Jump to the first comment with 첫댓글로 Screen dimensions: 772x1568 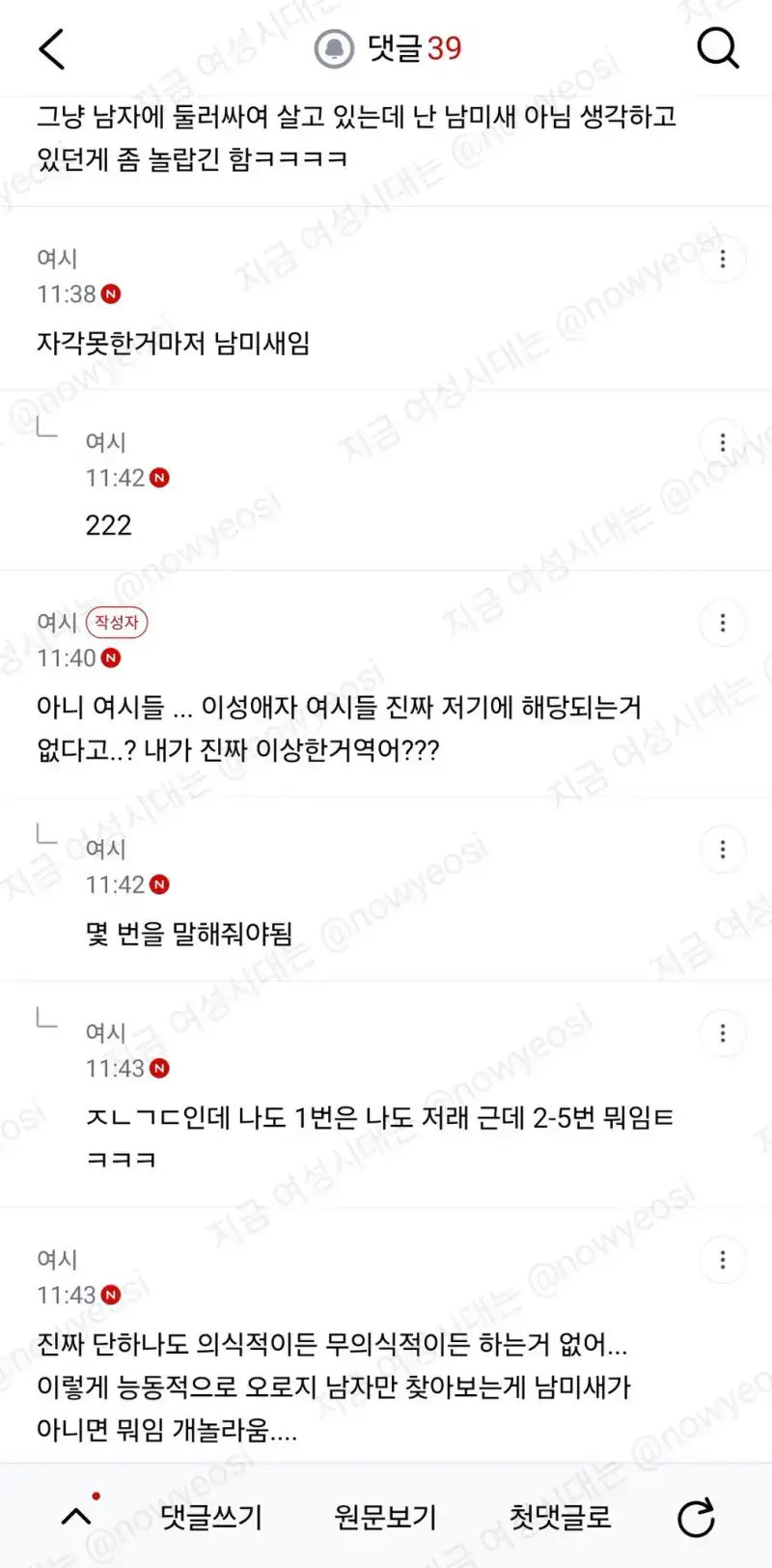point(561,1517)
